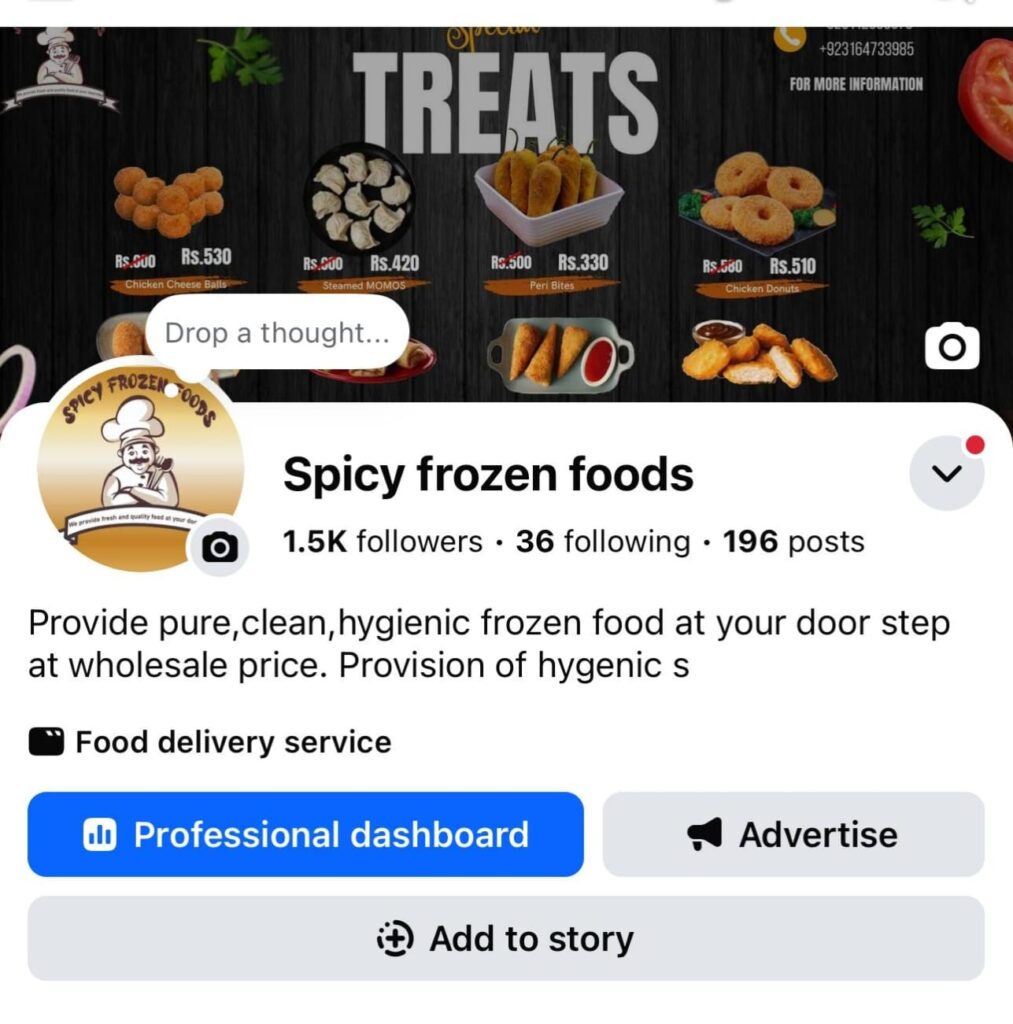Edit cover photo via camera icon

tap(951, 347)
